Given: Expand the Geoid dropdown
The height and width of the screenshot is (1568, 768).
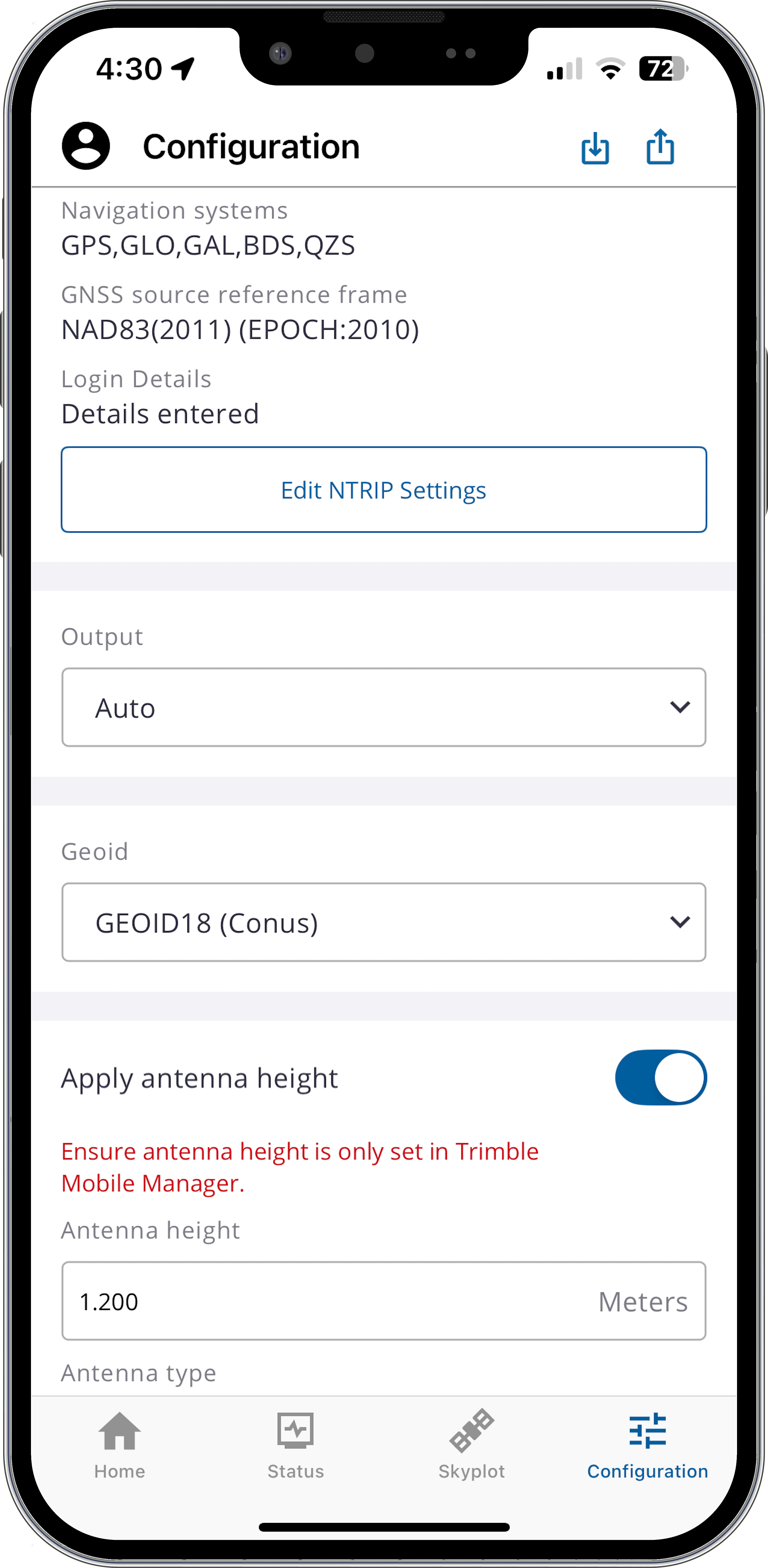Looking at the screenshot, I should [383, 922].
